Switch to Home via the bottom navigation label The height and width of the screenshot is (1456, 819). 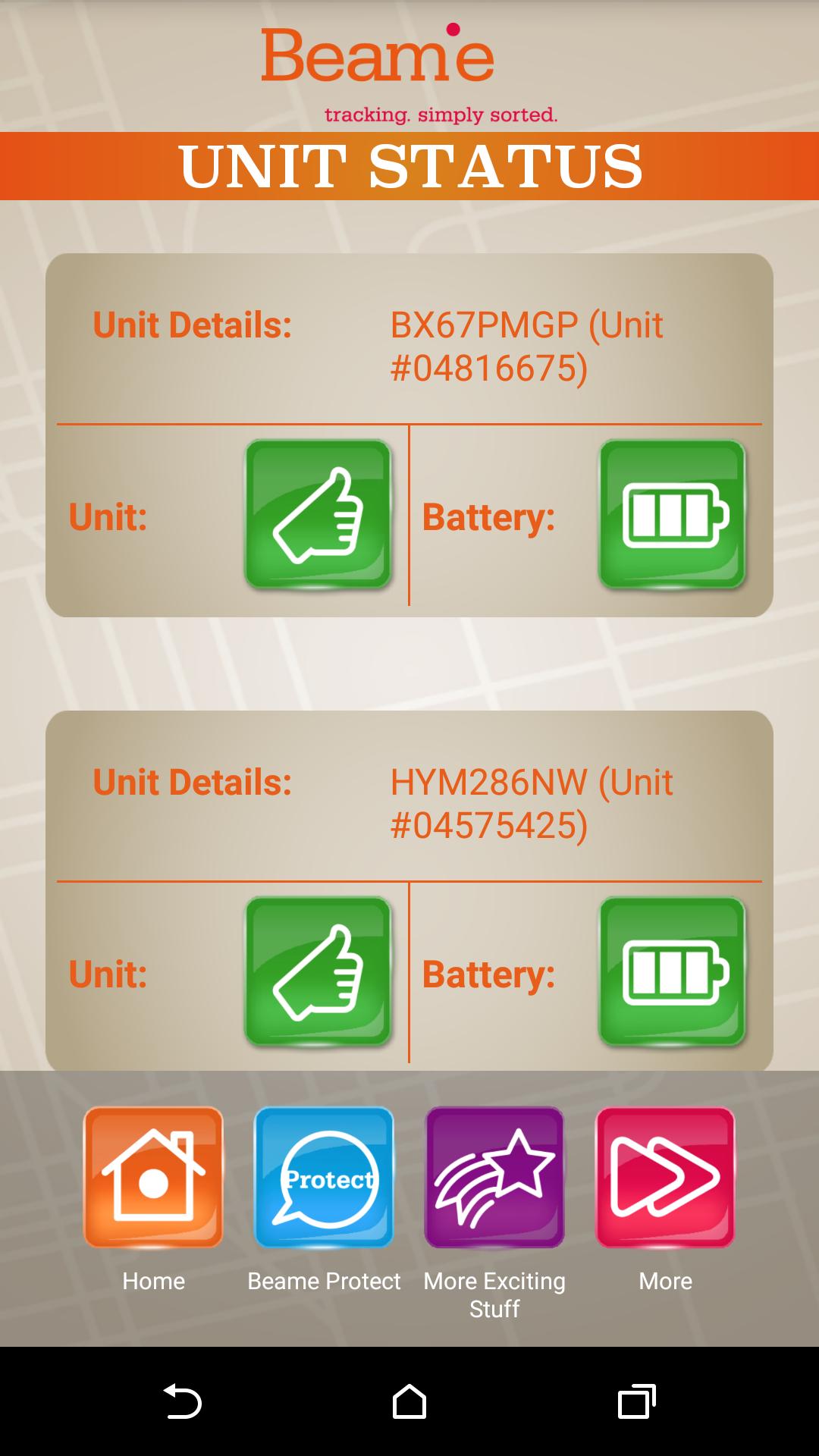pos(153,1281)
